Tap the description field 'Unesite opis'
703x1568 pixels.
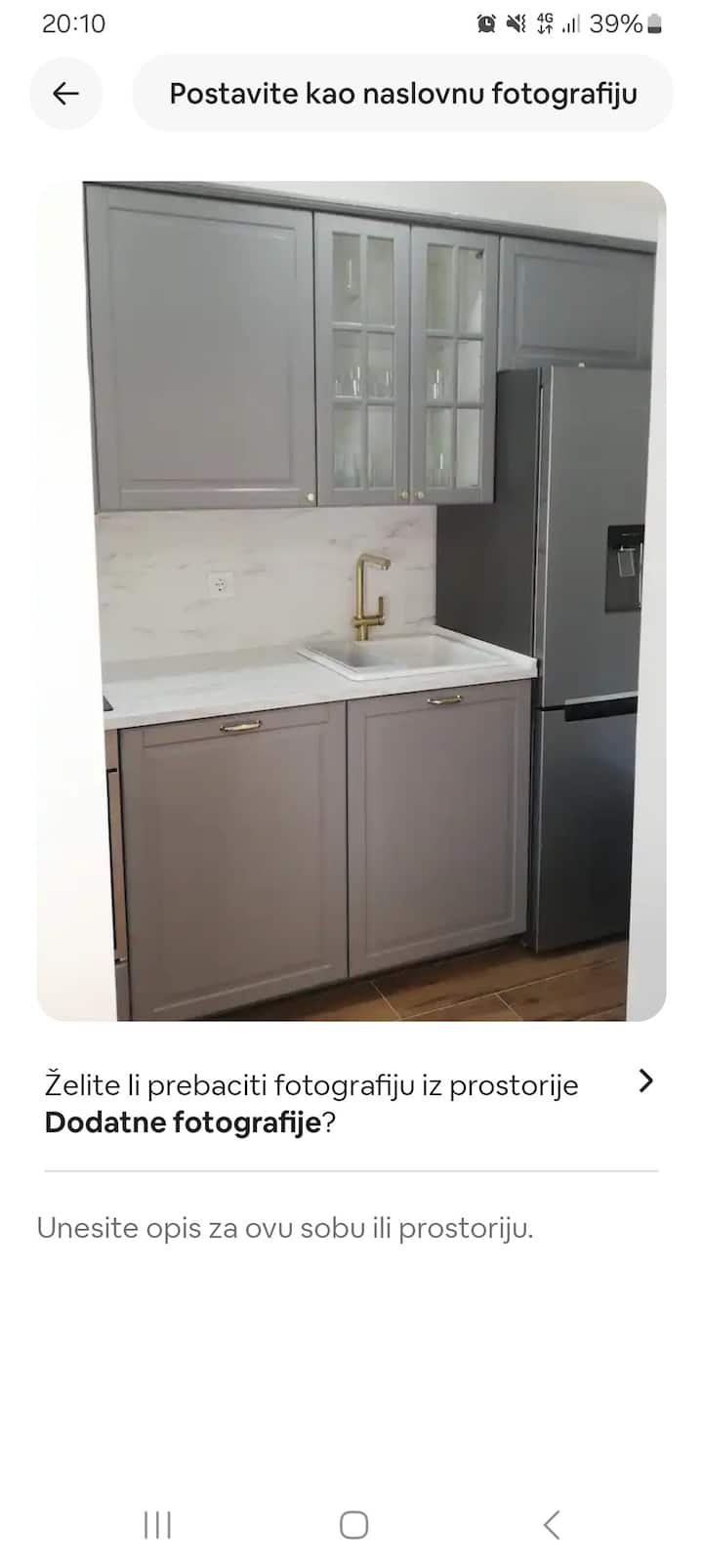(285, 1228)
